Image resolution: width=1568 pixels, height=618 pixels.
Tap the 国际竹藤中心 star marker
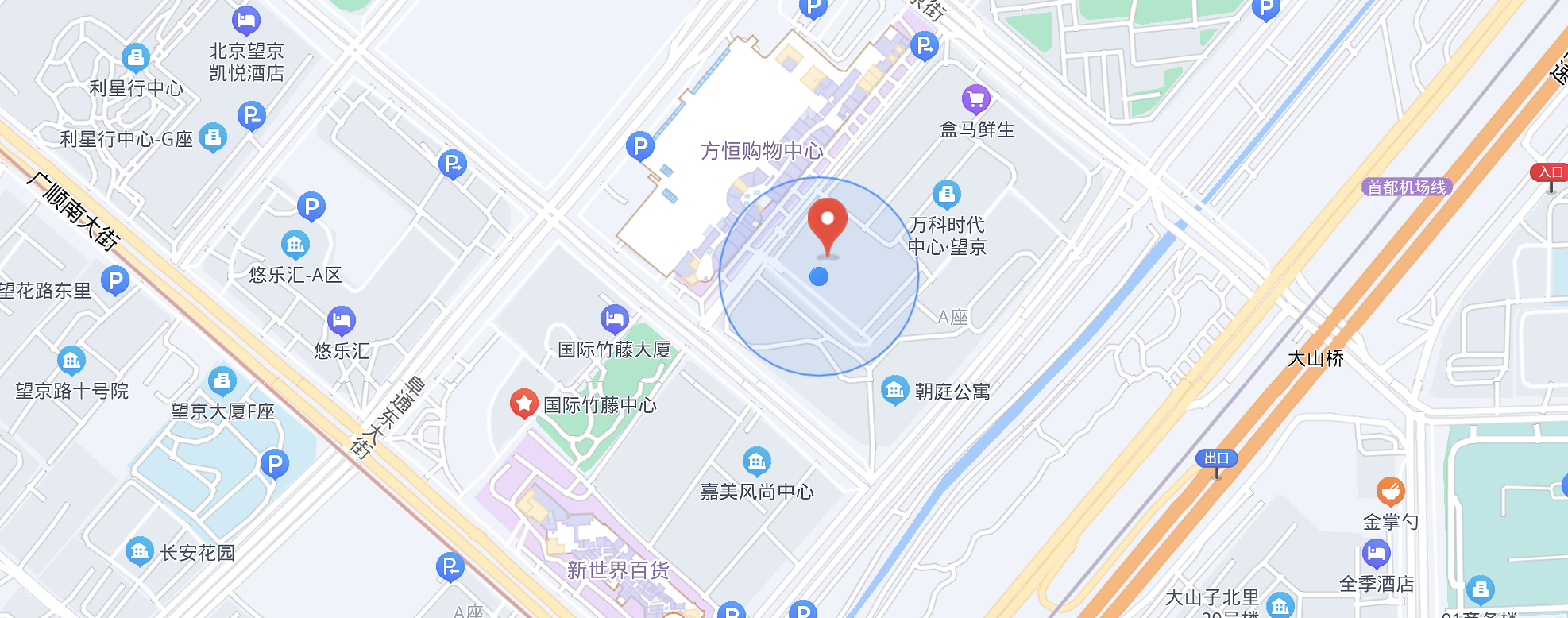point(524,404)
